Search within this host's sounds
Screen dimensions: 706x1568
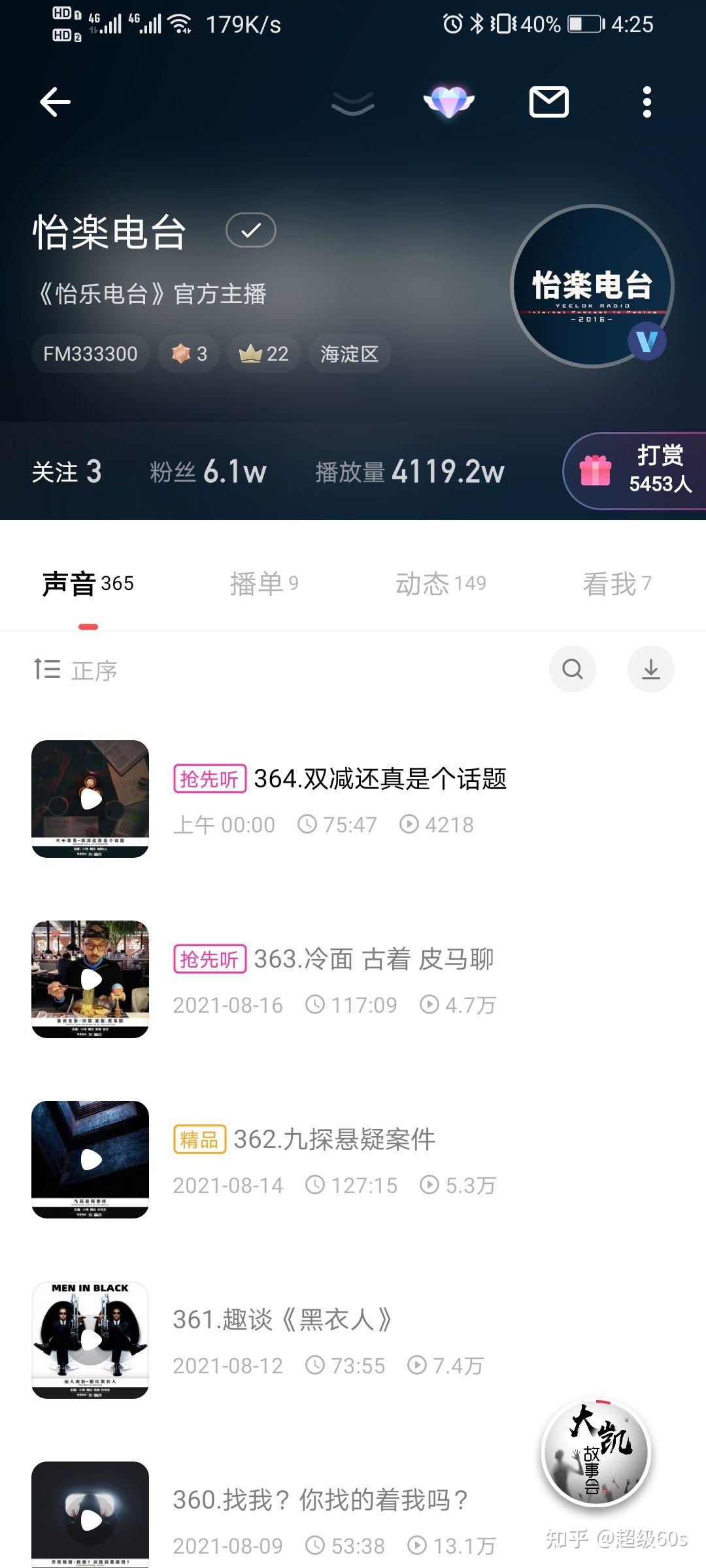click(573, 669)
